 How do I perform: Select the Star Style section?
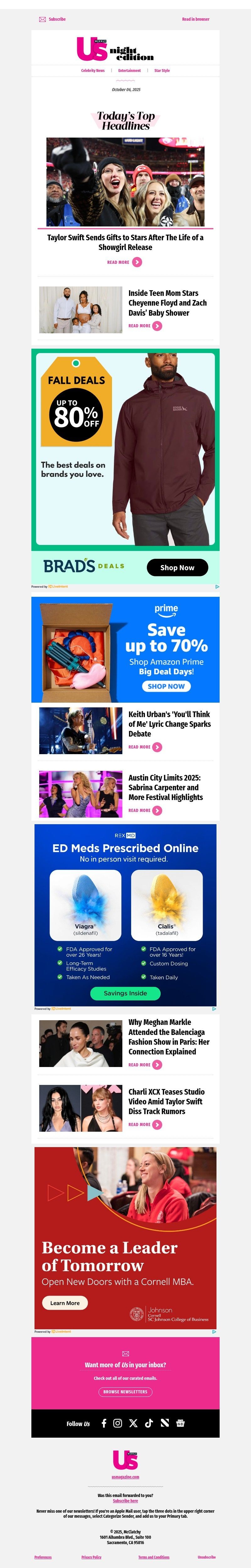[x=162, y=71]
